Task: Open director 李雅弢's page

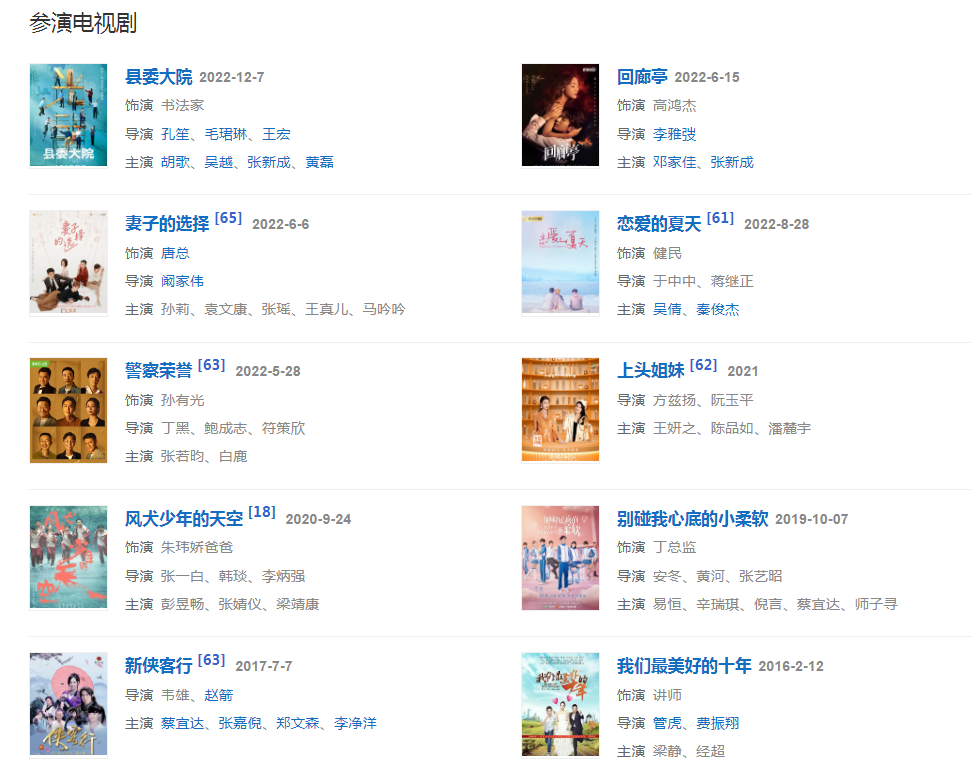Action: pyautogui.click(x=674, y=134)
